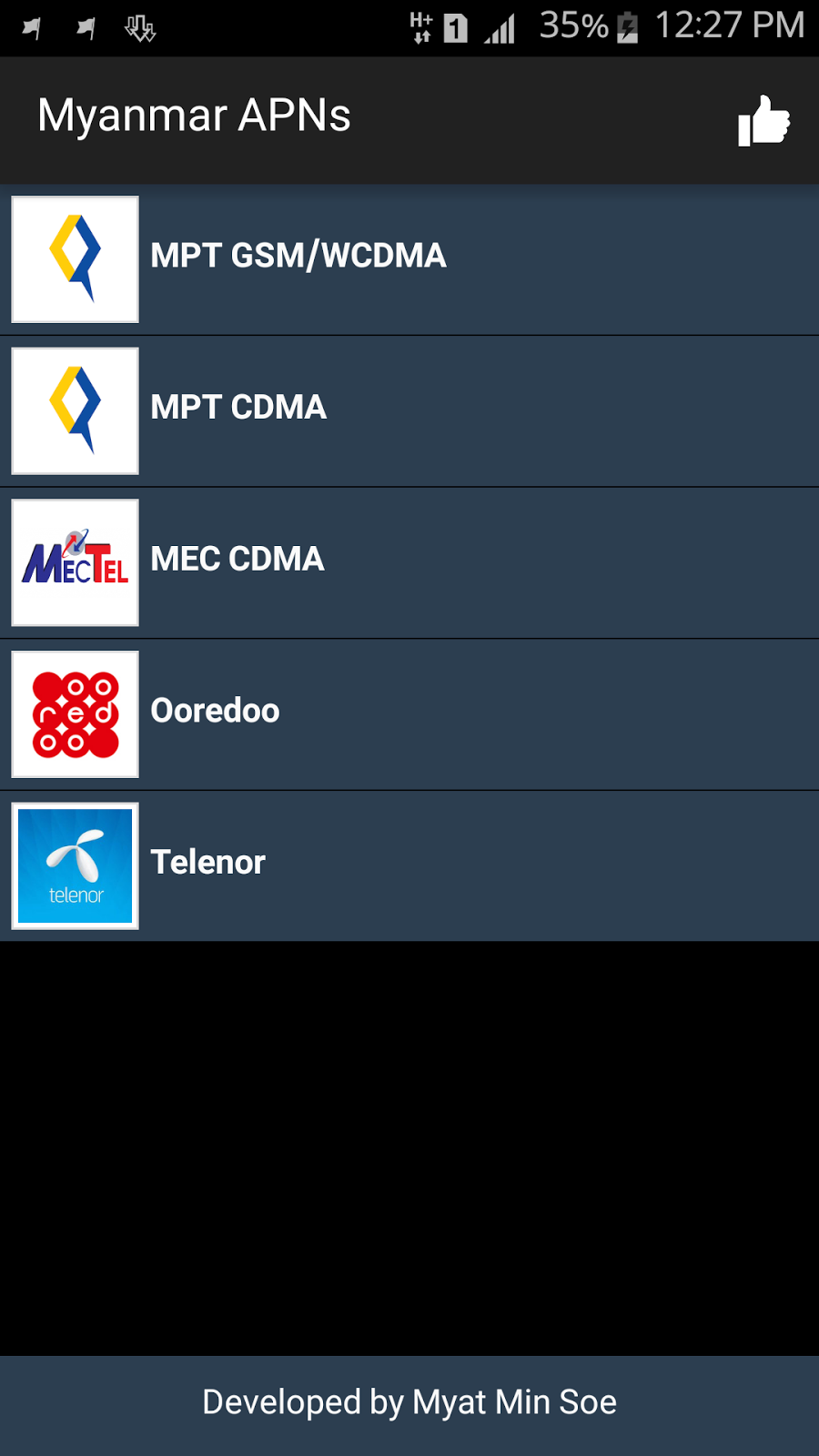Tap the thumbs-up icon in the app bar
The width and height of the screenshot is (819, 1456).
[x=763, y=120]
